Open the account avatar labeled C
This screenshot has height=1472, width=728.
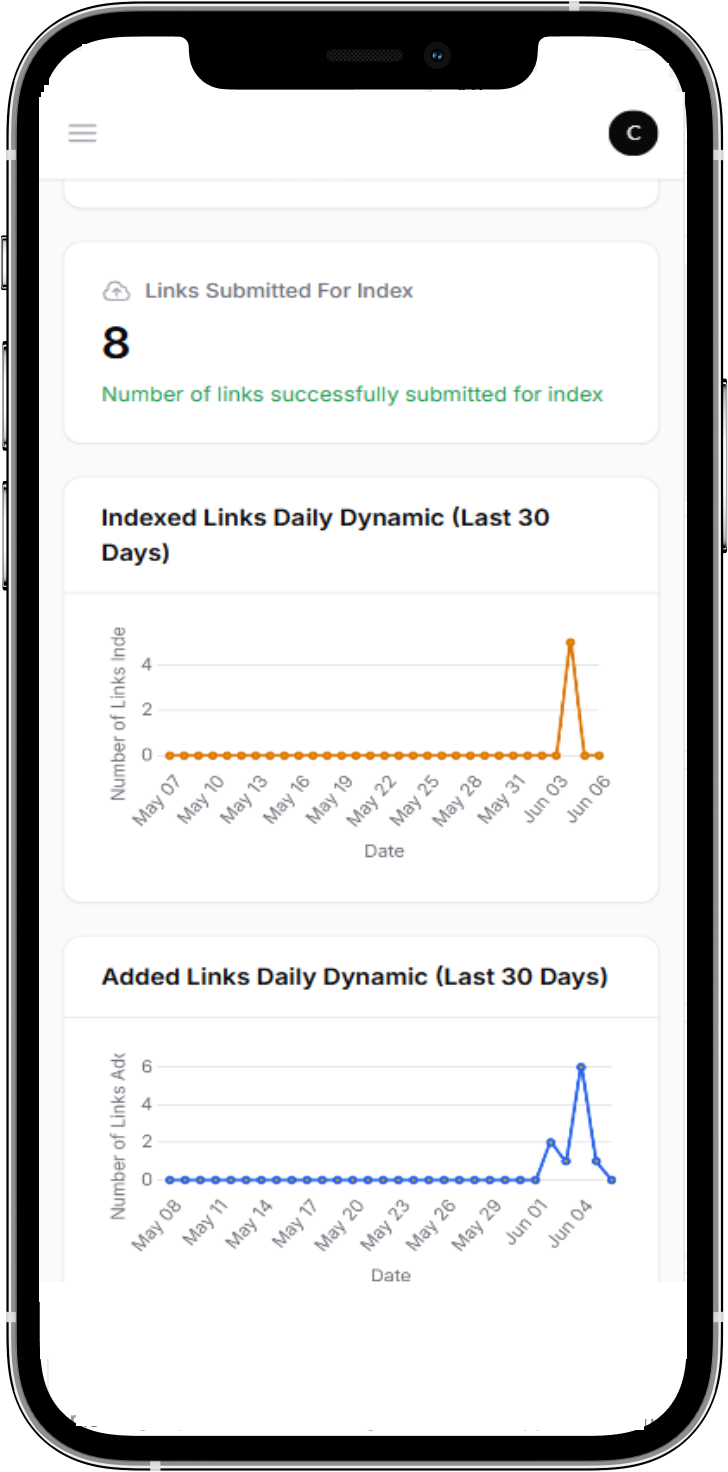[633, 133]
